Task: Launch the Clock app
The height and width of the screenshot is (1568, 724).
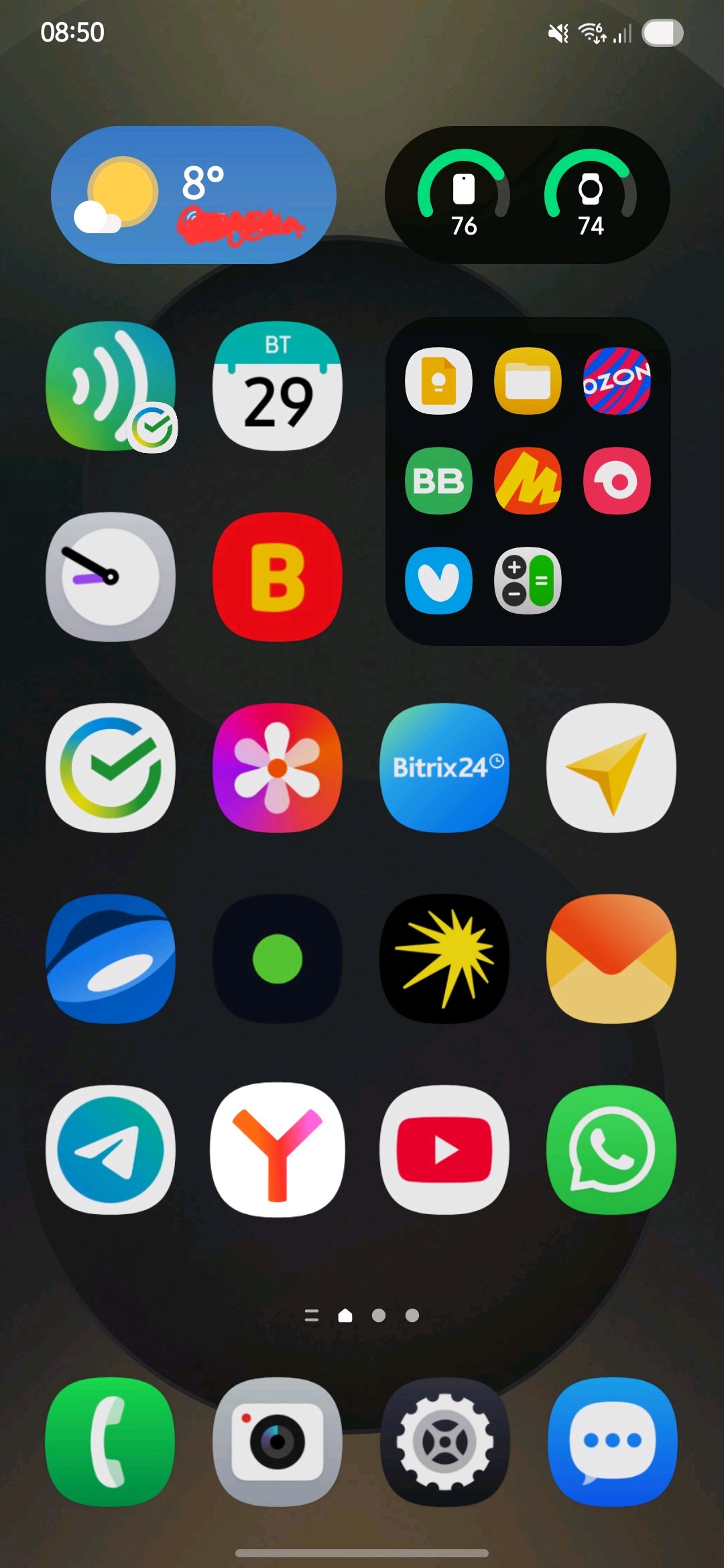Action: coord(111,577)
